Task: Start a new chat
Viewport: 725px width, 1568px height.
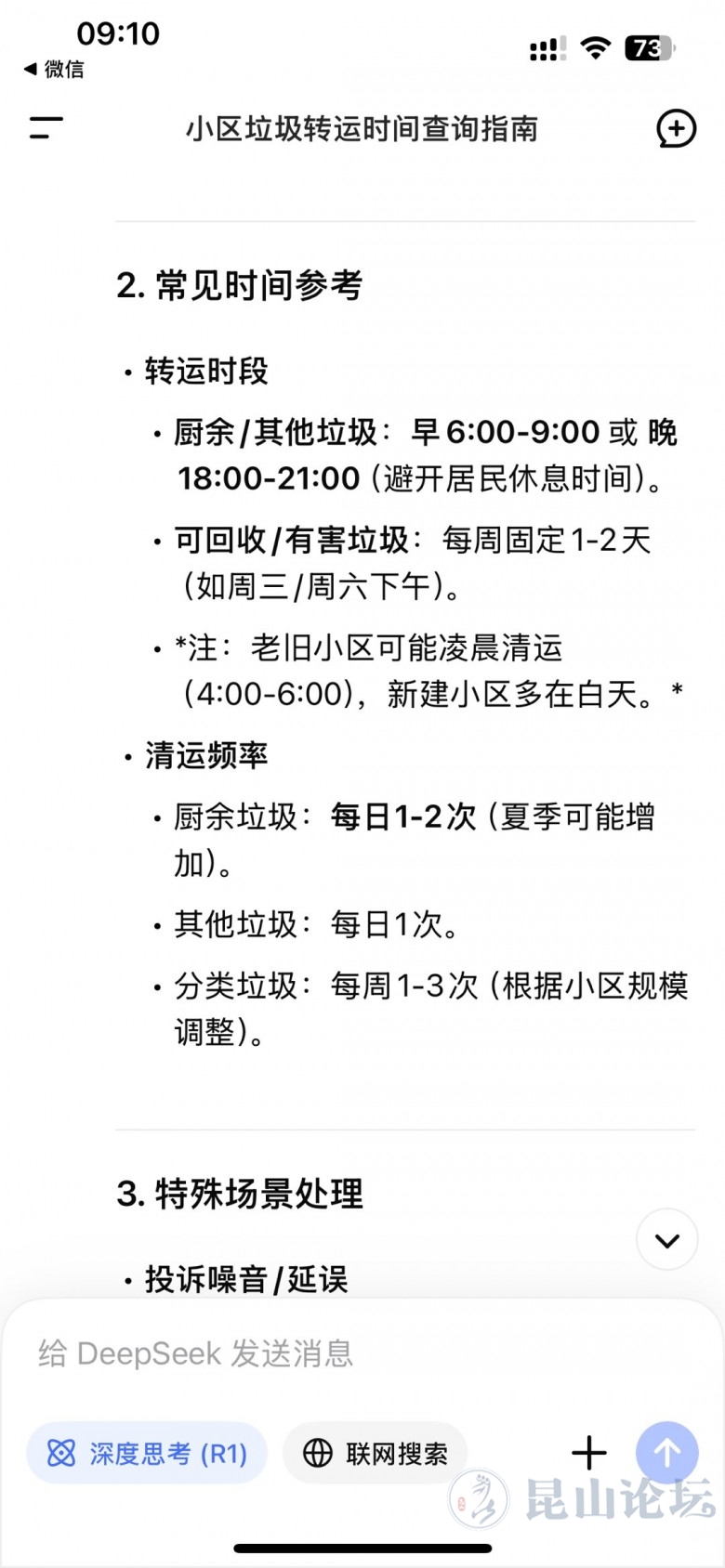Action: pyautogui.click(x=676, y=129)
